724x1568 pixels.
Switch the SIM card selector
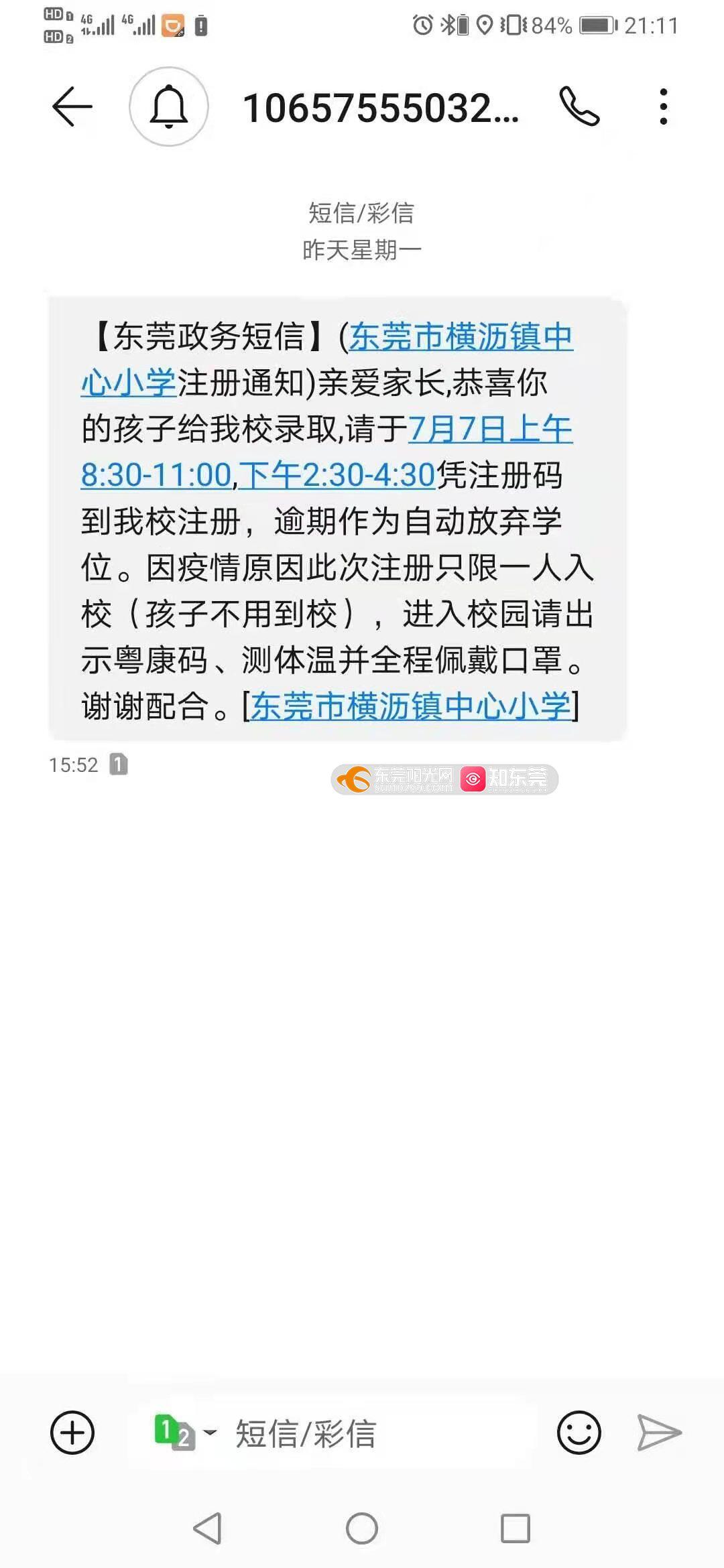coord(184,1433)
